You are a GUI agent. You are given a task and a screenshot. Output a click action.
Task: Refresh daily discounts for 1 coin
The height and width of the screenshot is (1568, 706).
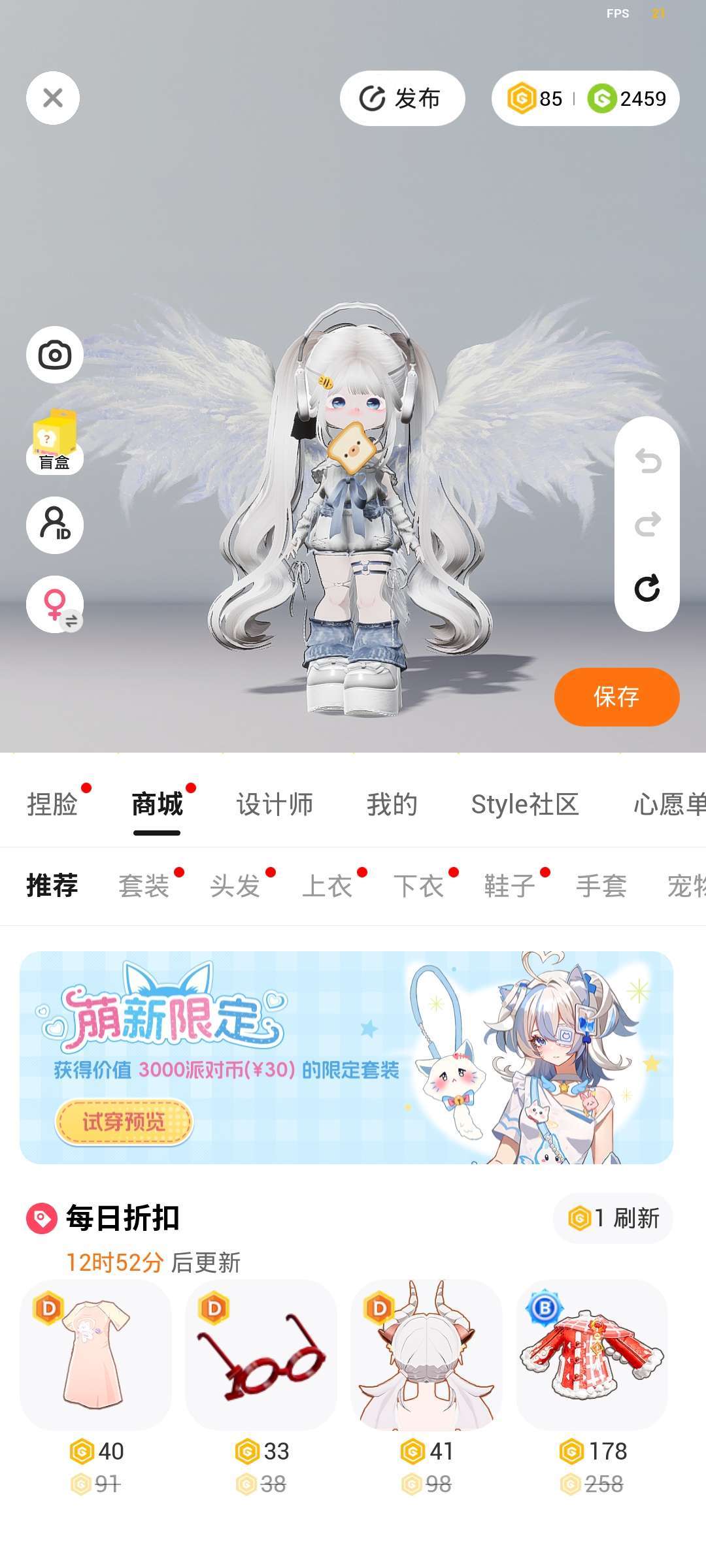pyautogui.click(x=613, y=1218)
